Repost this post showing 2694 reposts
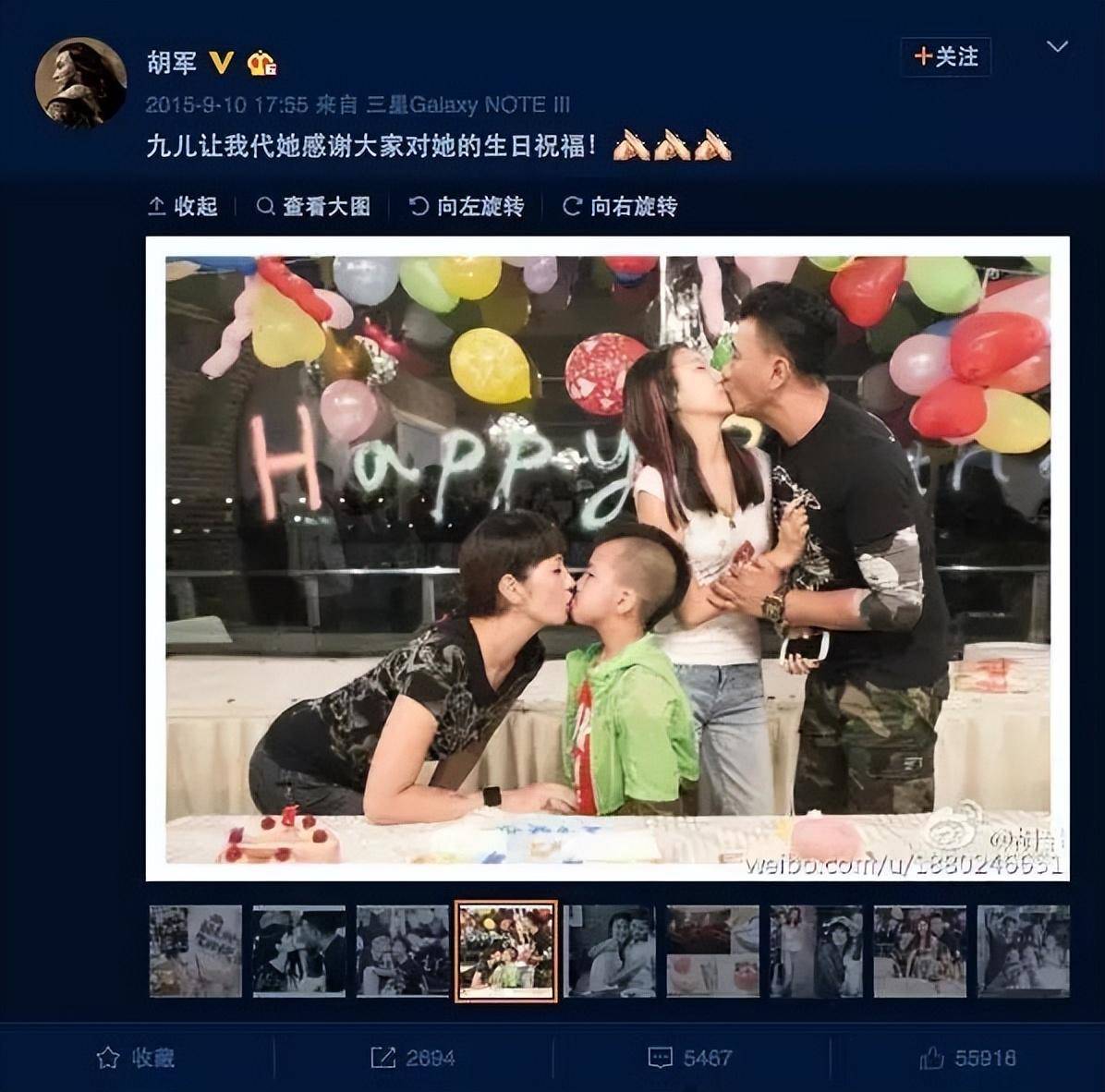 (413, 1058)
